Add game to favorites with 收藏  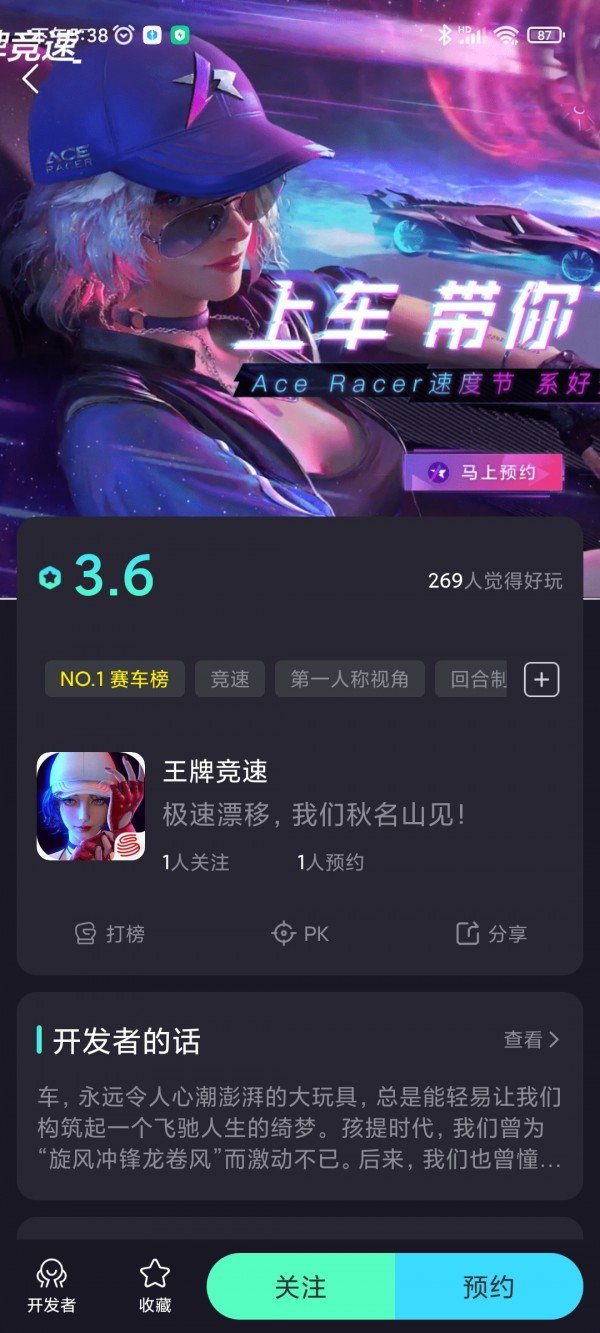pyautogui.click(x=155, y=1286)
